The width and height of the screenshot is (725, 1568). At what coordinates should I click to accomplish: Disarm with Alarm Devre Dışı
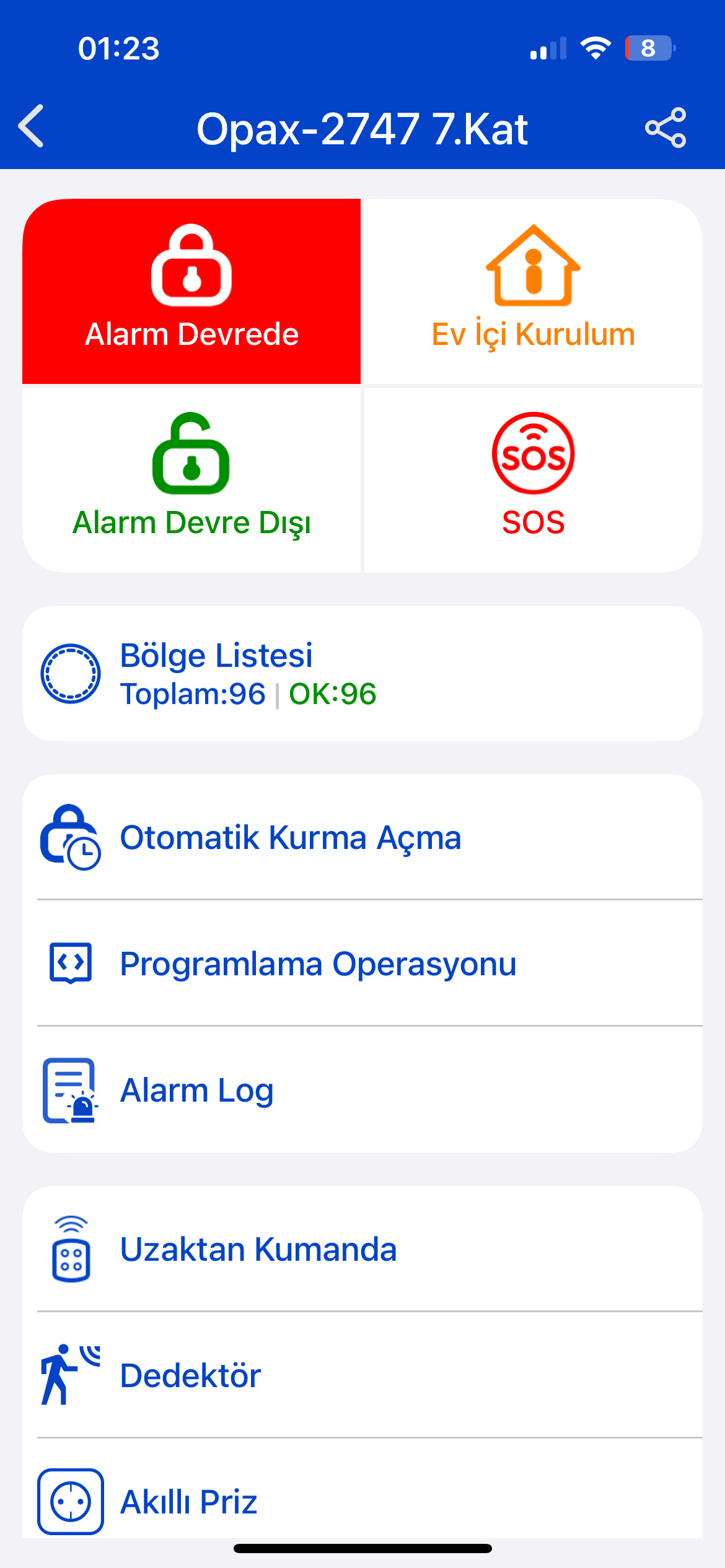point(192,479)
